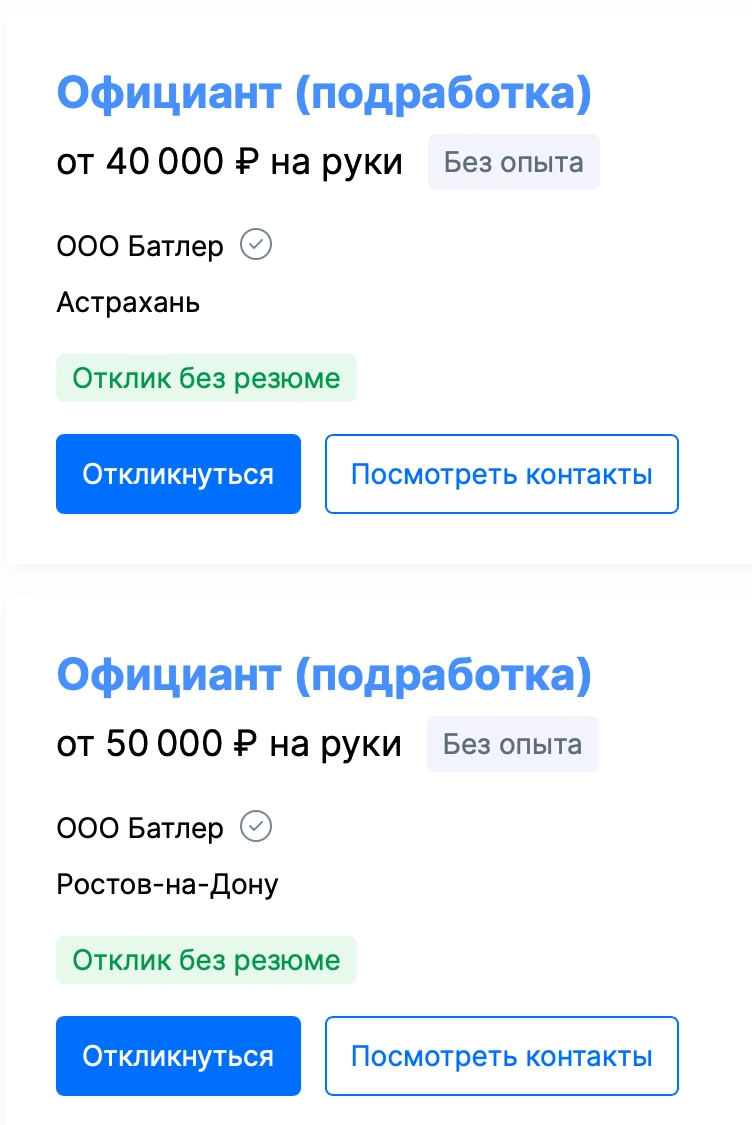Open the Ростов-на-Дону Официант (подработка) vacancy title

pyautogui.click(x=324, y=676)
